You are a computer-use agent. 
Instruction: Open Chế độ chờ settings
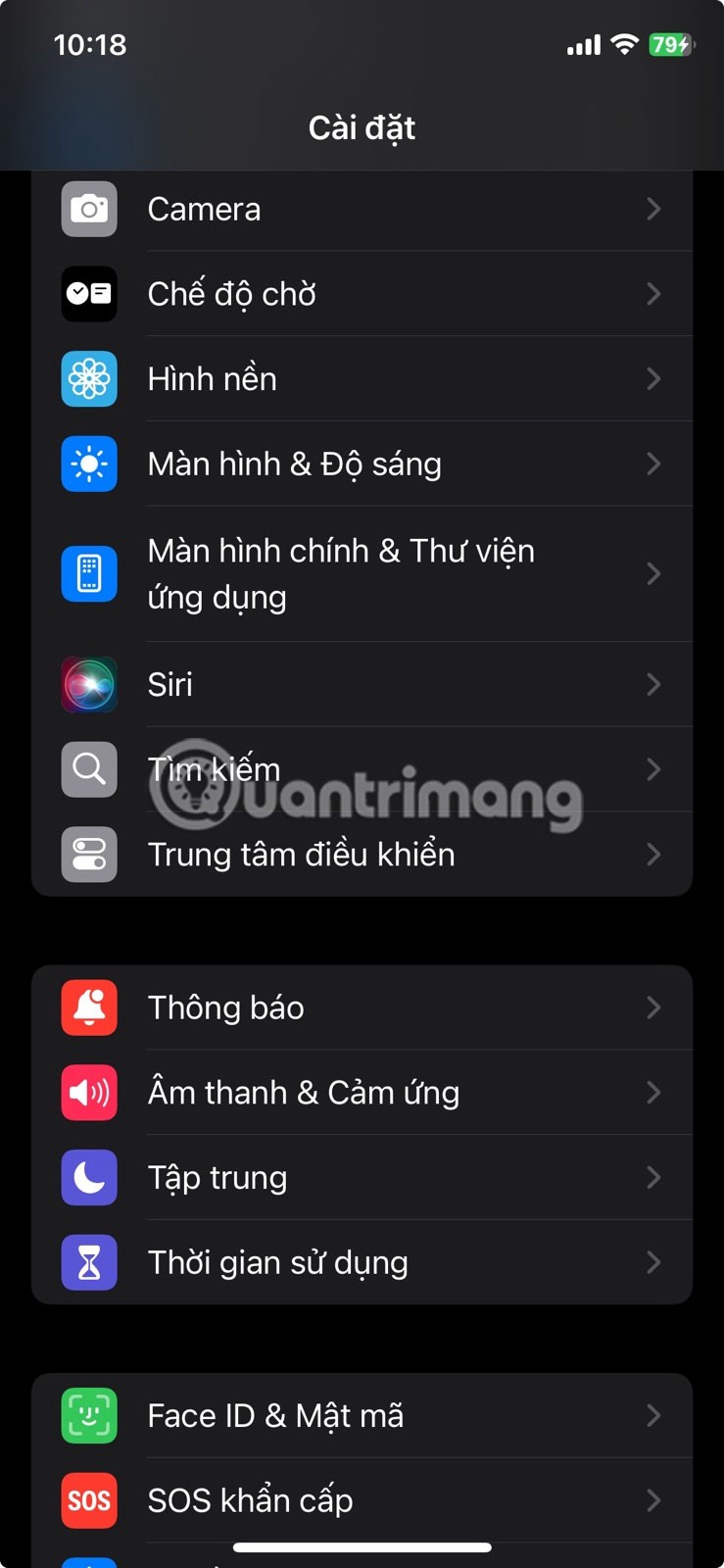click(362, 294)
